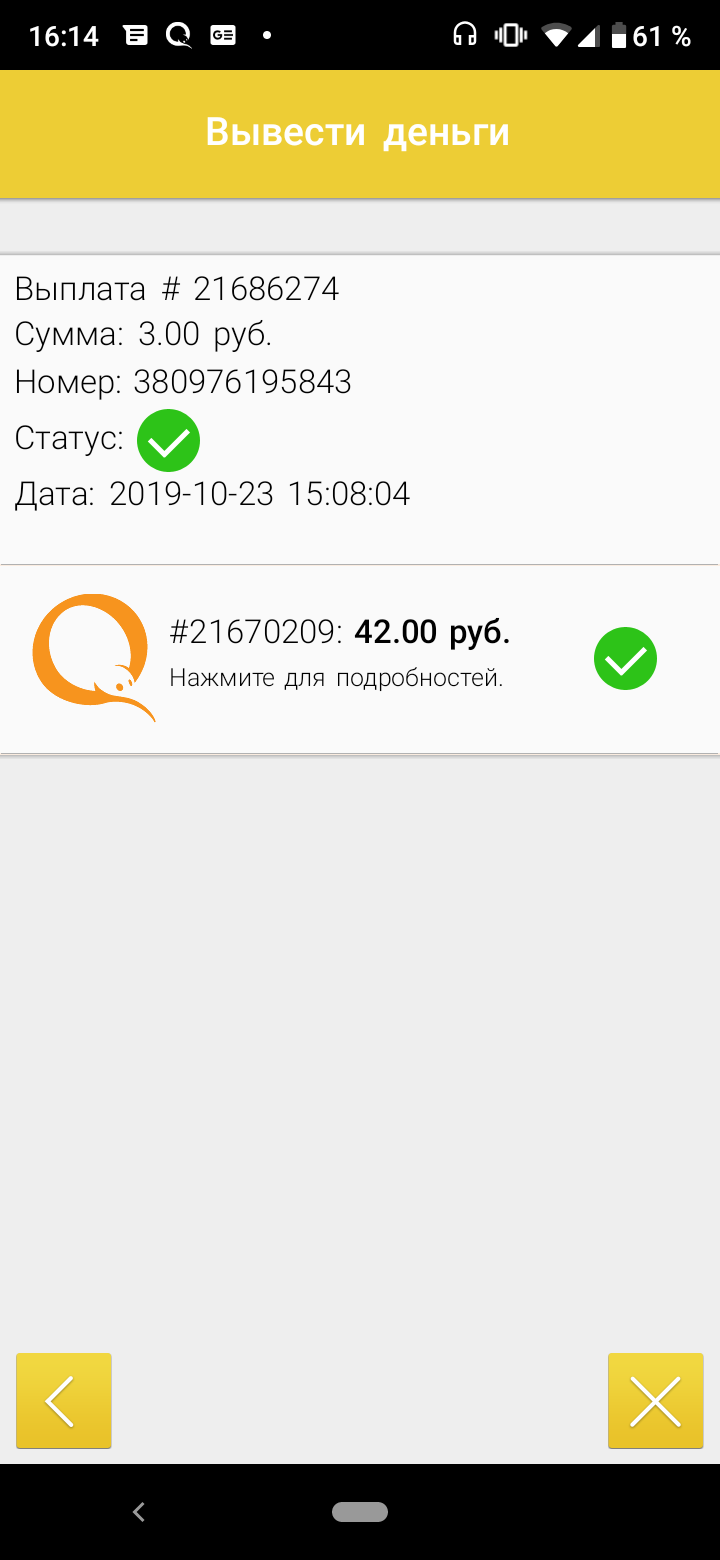Screen dimensions: 720x1560
Task: Close the withdrawal screen with X
Action: pos(655,1400)
